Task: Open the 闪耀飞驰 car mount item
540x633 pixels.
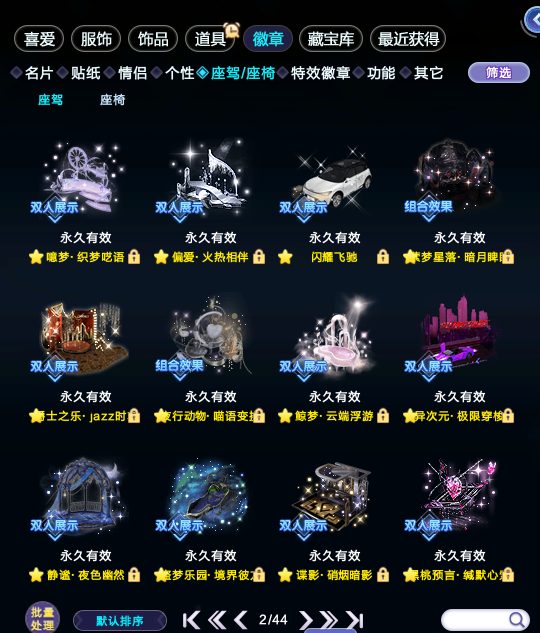Action: (x=334, y=200)
